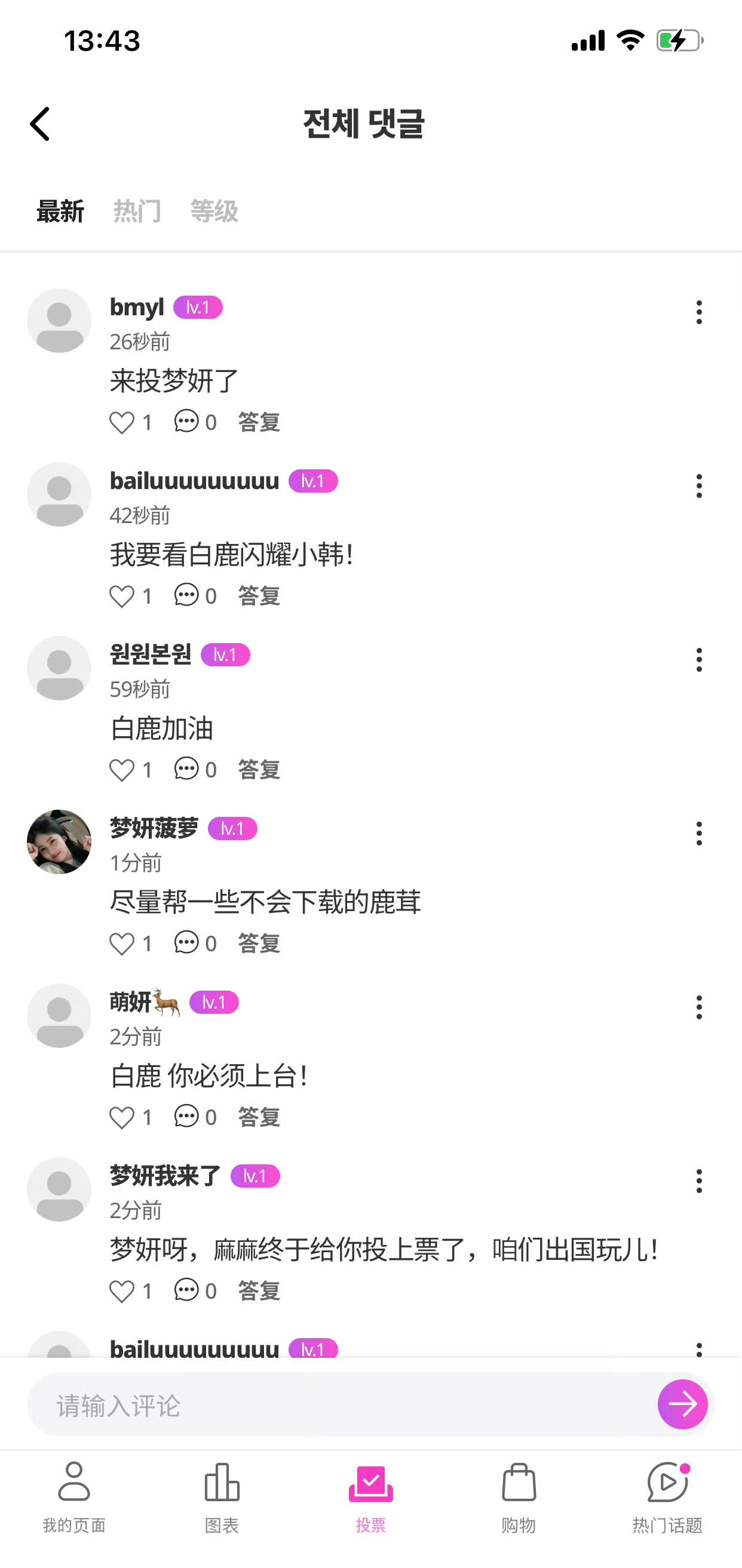Image resolution: width=742 pixels, height=1568 pixels.
Task: Tap 答复 under 我要看白鹿闪耀小韩 comment
Action: (x=259, y=595)
